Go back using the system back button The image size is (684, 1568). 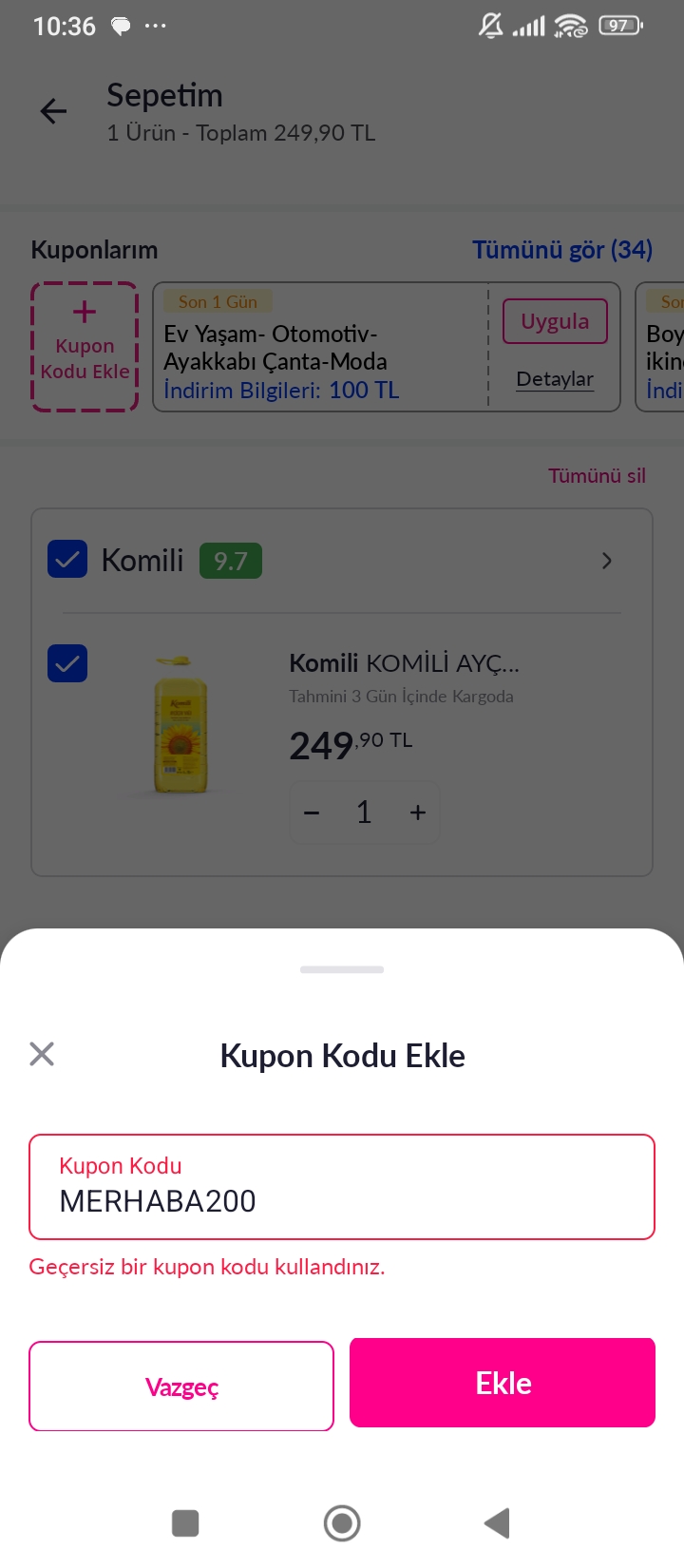click(x=497, y=1523)
